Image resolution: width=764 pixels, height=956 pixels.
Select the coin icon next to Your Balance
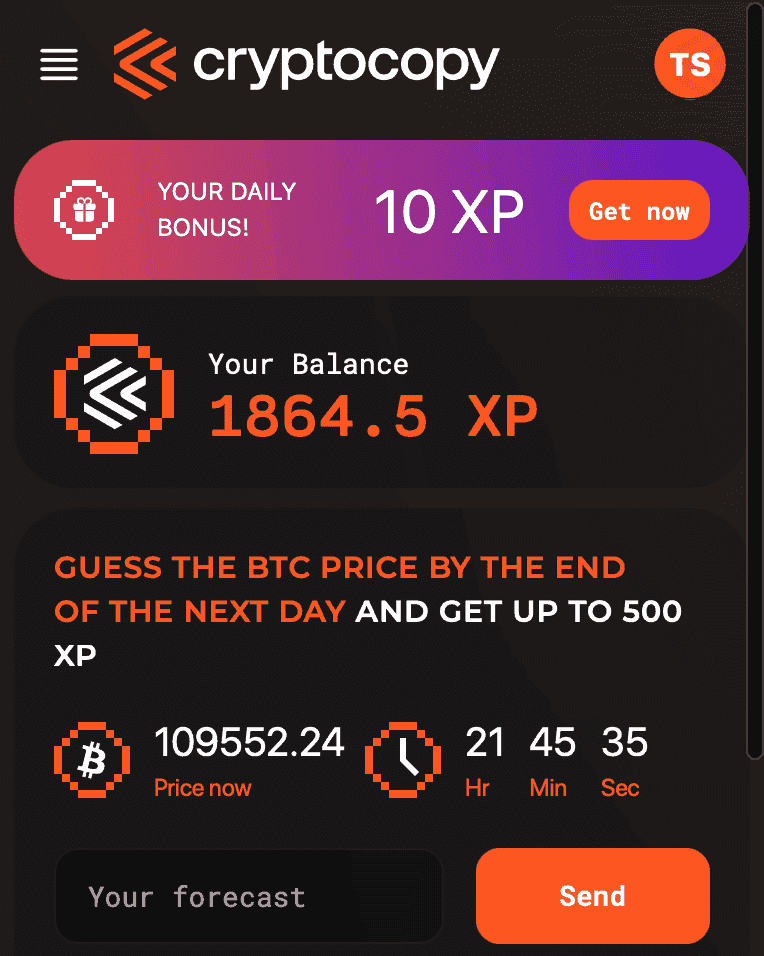tap(114, 394)
